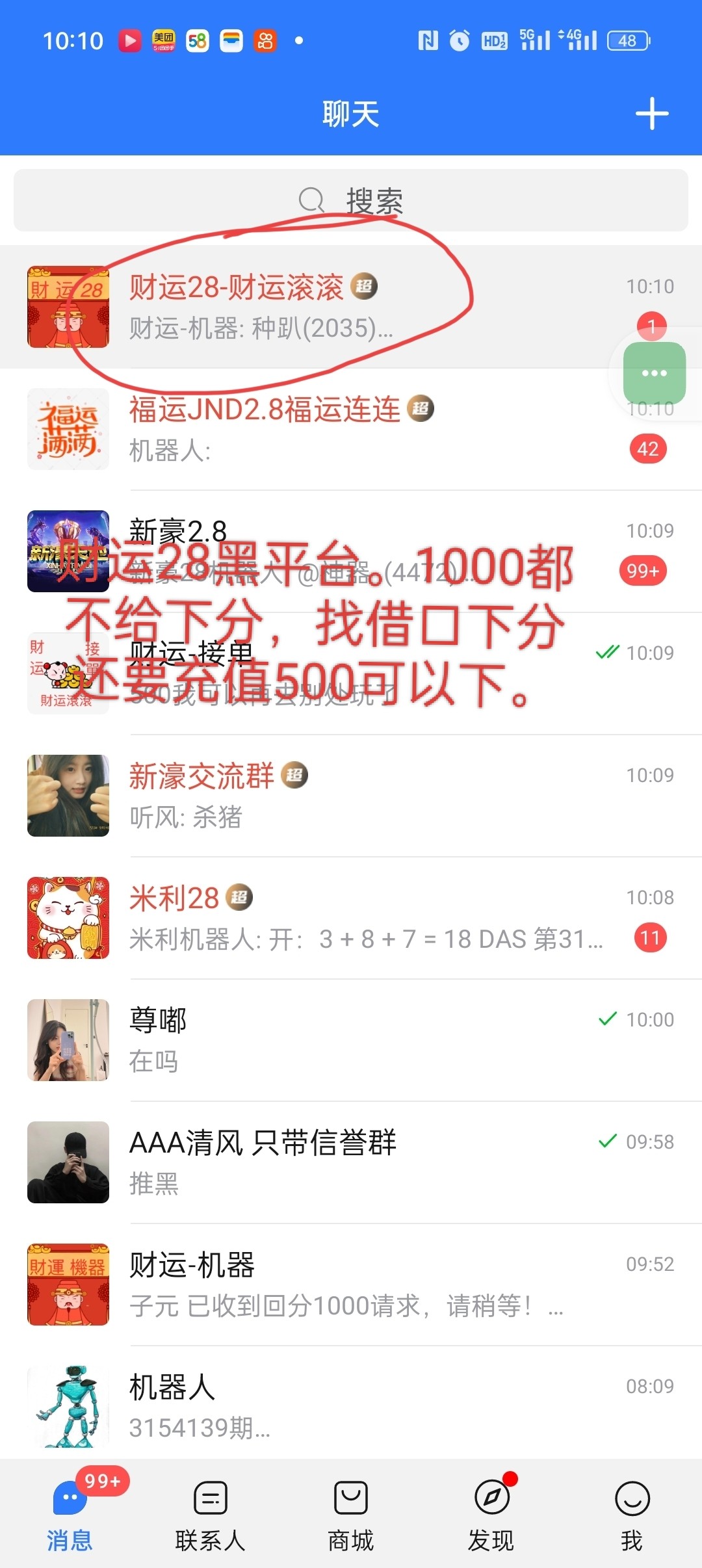Viewport: 702px width, 1568px height.
Task: Tap the alarm clock icon in the status bar
Action: point(459,40)
